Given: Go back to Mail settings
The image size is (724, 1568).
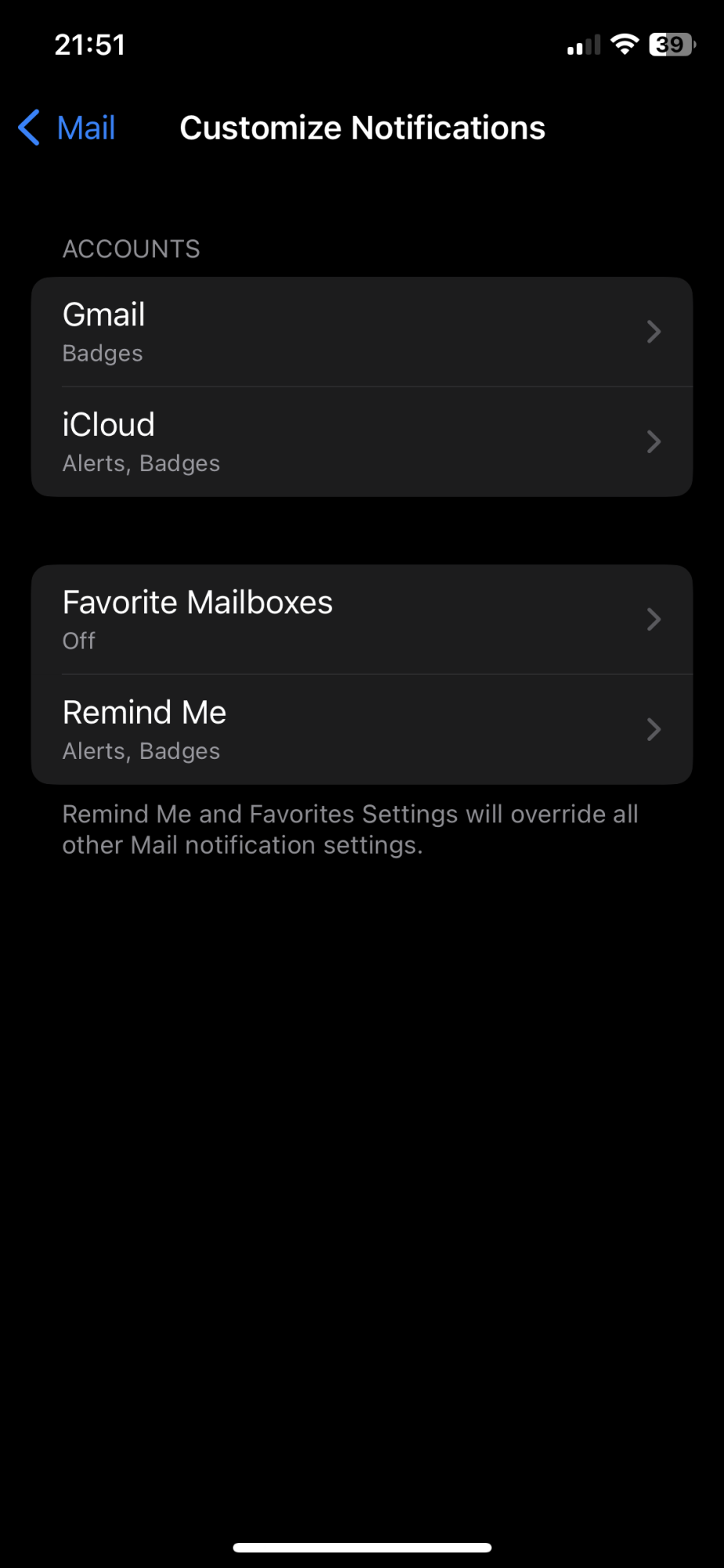Looking at the screenshot, I should coord(68,128).
